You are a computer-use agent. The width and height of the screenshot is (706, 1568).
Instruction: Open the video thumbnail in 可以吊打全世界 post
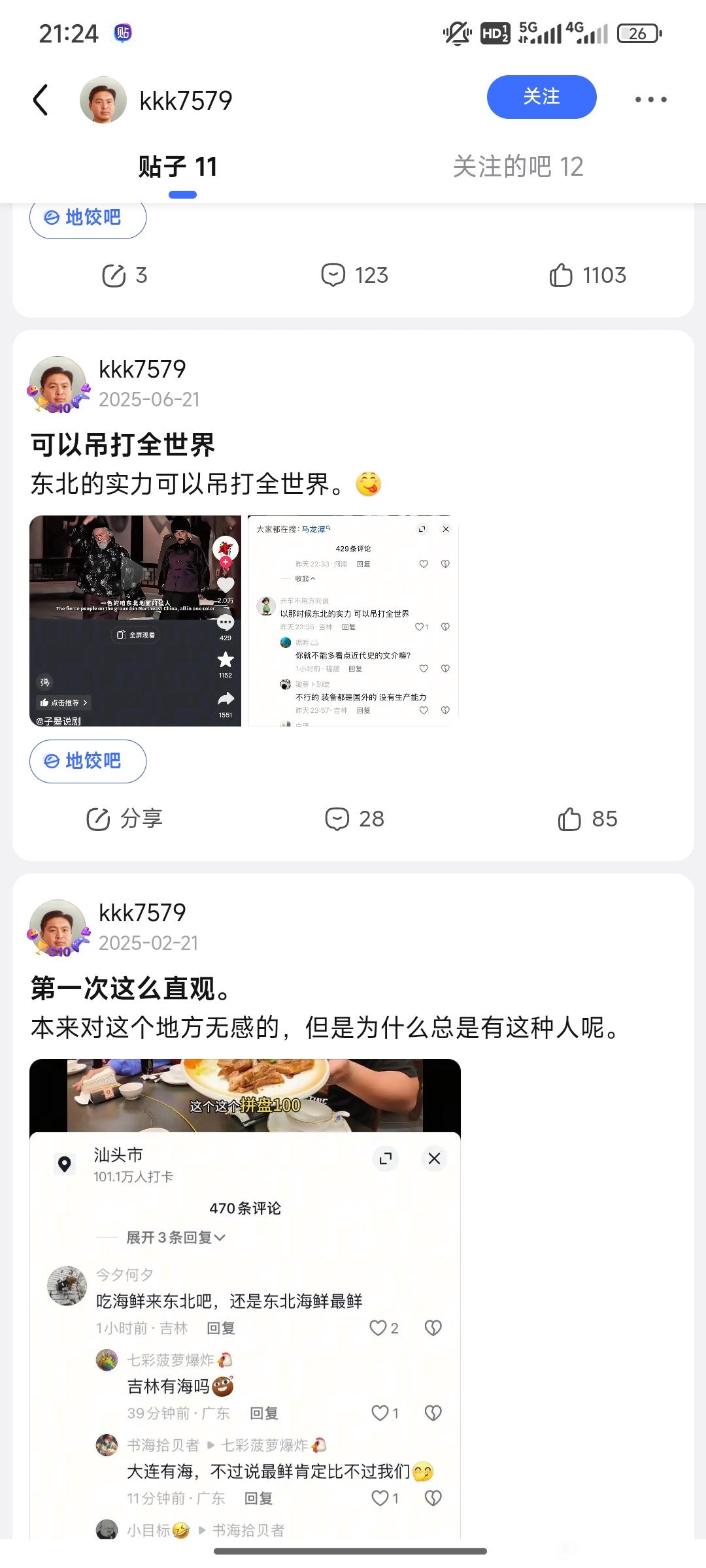click(x=135, y=621)
